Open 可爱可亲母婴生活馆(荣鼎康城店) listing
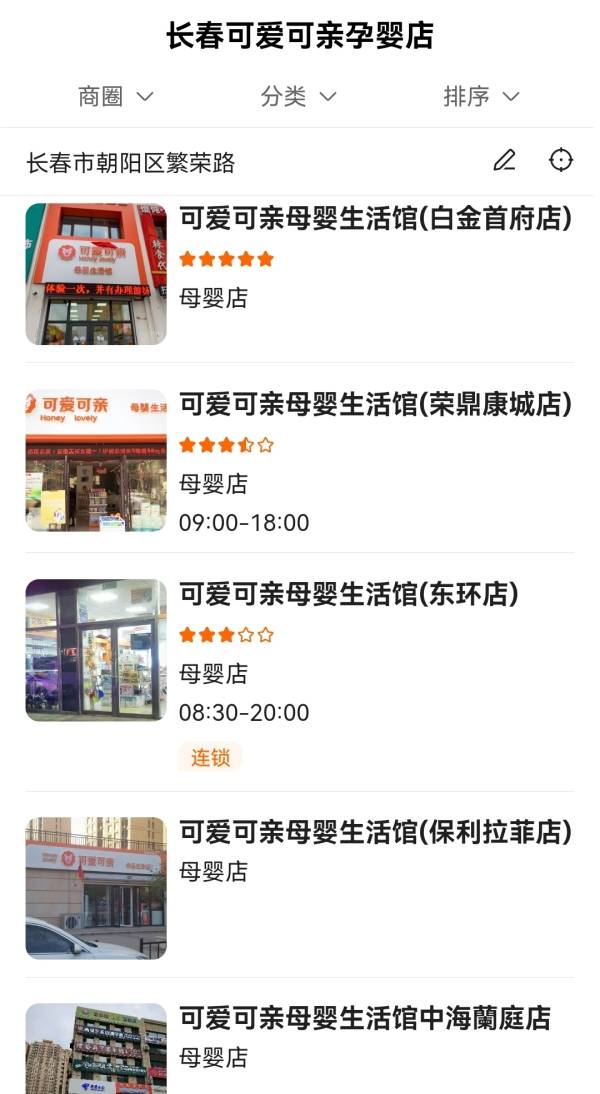600x1094 pixels. coord(300,459)
